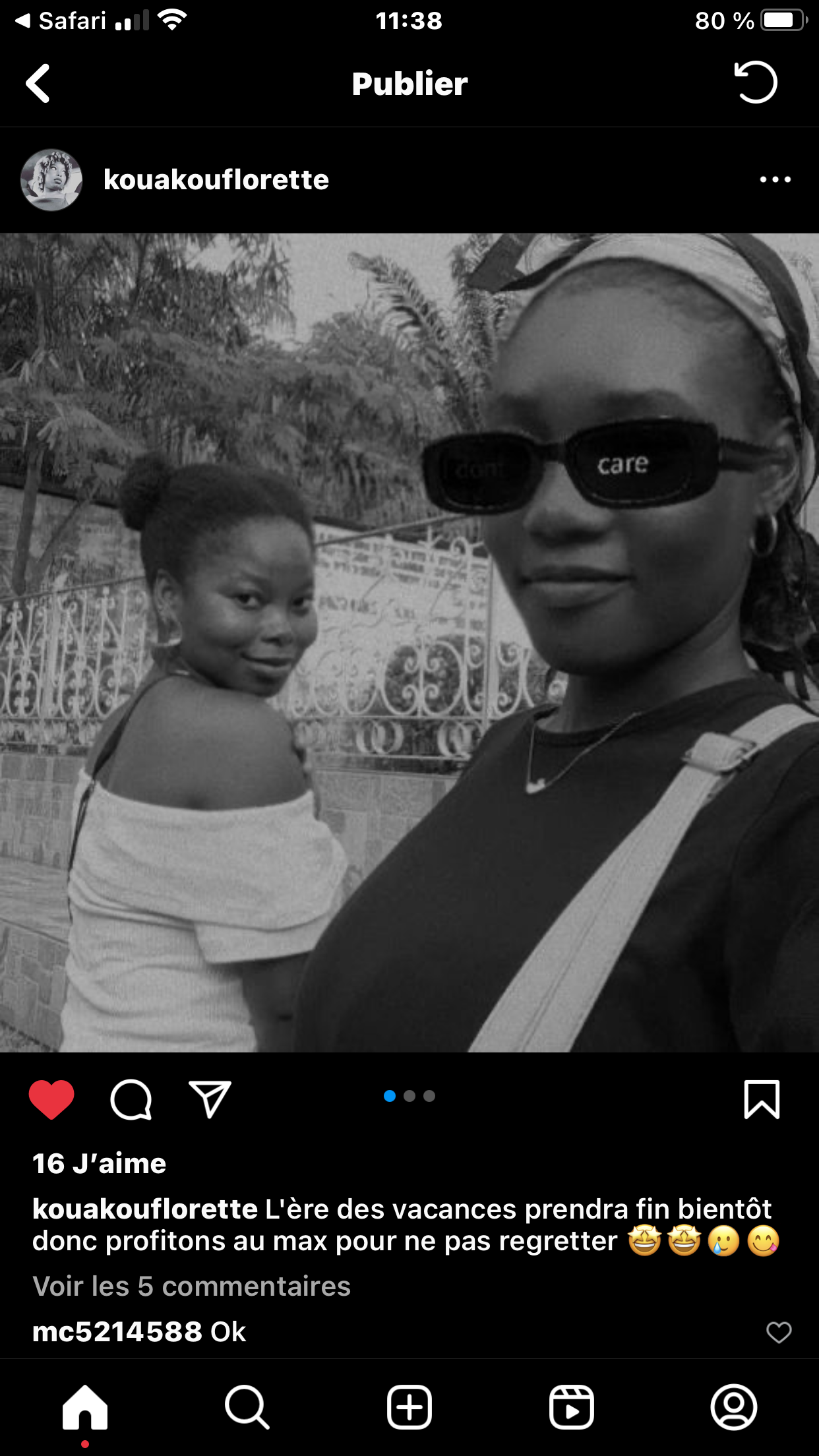Open kouakouflorette's profile picture
This screenshot has width=819, height=1456.
click(51, 179)
